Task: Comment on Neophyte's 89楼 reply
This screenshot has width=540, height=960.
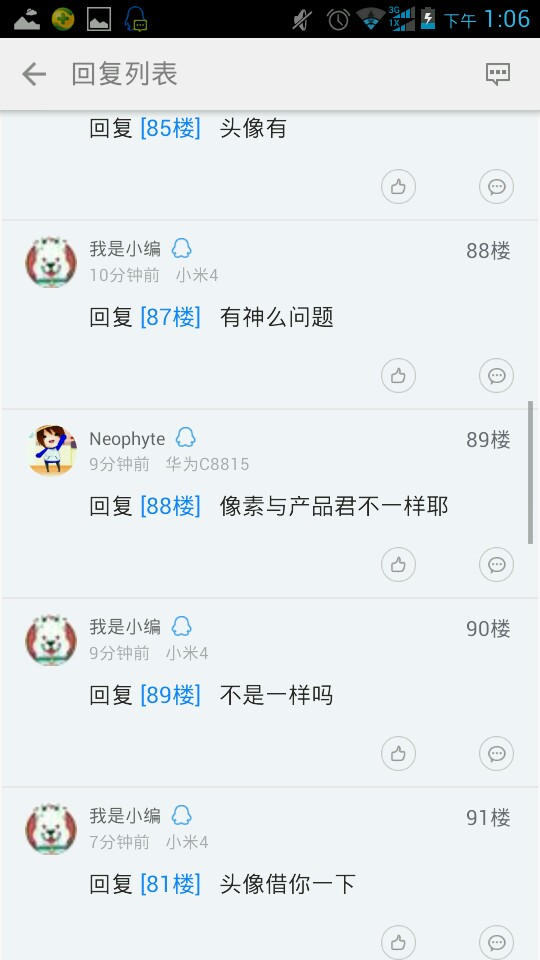Action: pos(497,564)
